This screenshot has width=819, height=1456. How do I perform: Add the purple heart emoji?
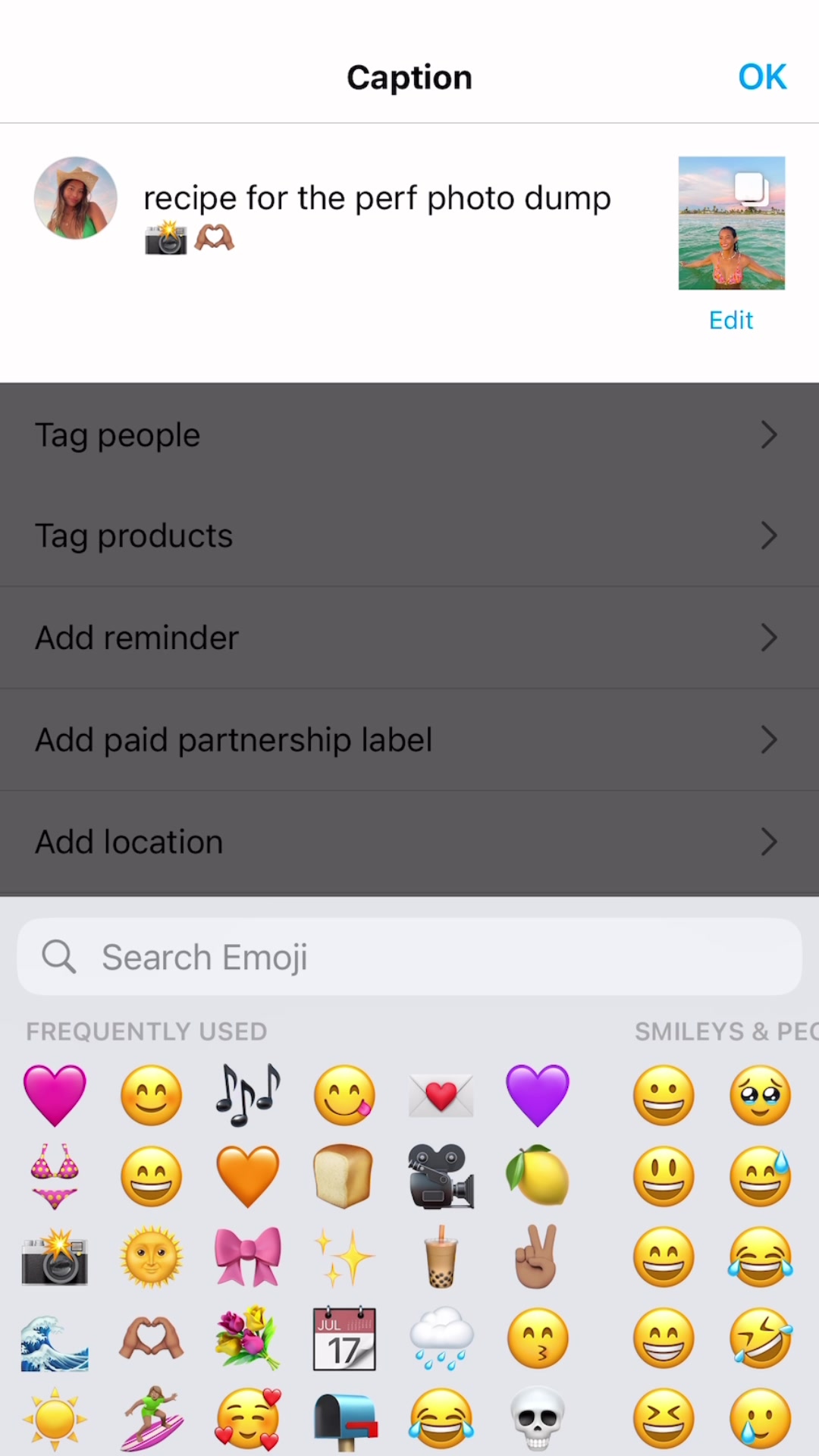(538, 1095)
